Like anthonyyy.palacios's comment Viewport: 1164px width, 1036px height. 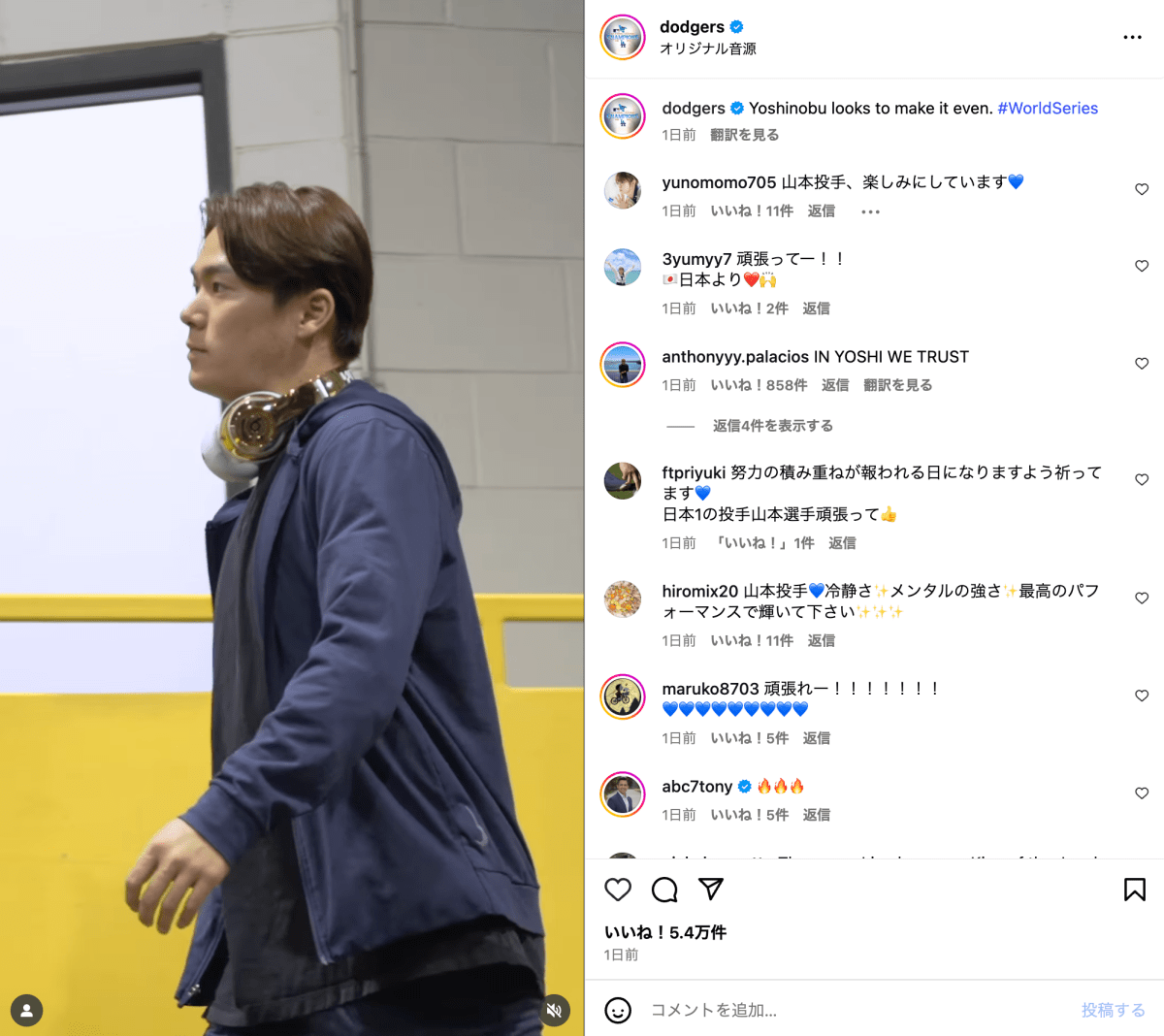pyautogui.click(x=1142, y=364)
